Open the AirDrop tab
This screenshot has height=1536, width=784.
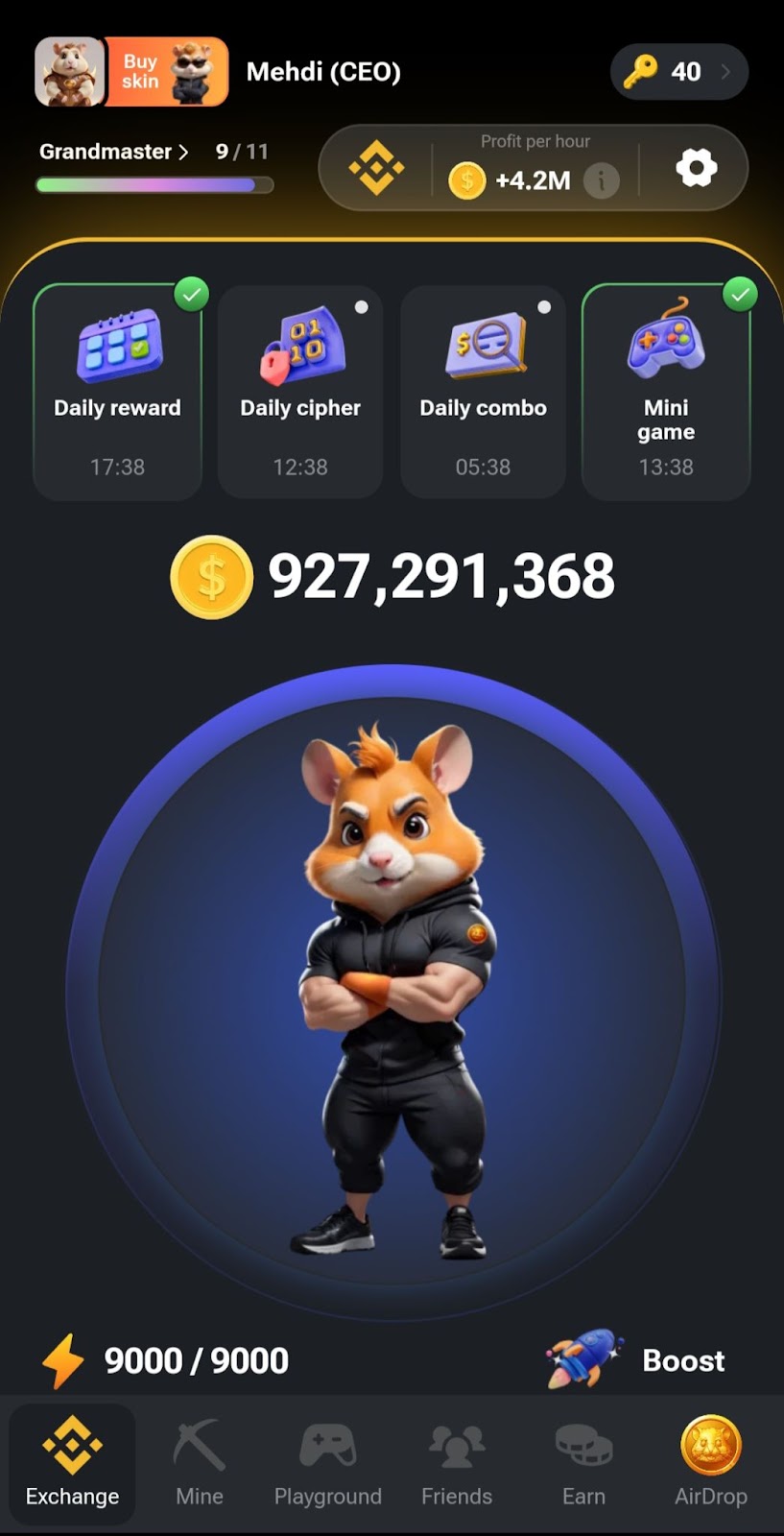click(711, 1464)
